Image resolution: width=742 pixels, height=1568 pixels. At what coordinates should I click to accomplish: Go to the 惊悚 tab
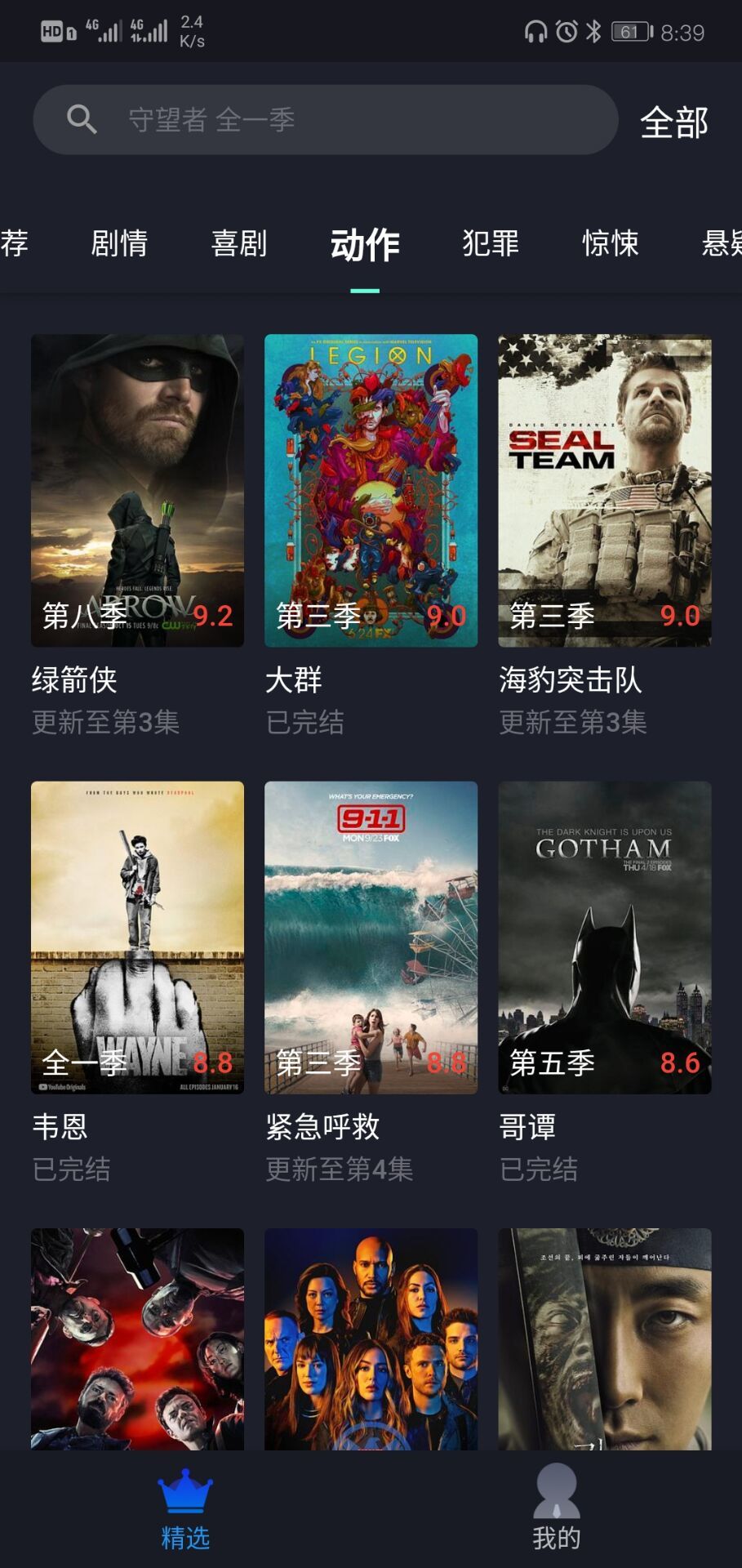coord(611,243)
